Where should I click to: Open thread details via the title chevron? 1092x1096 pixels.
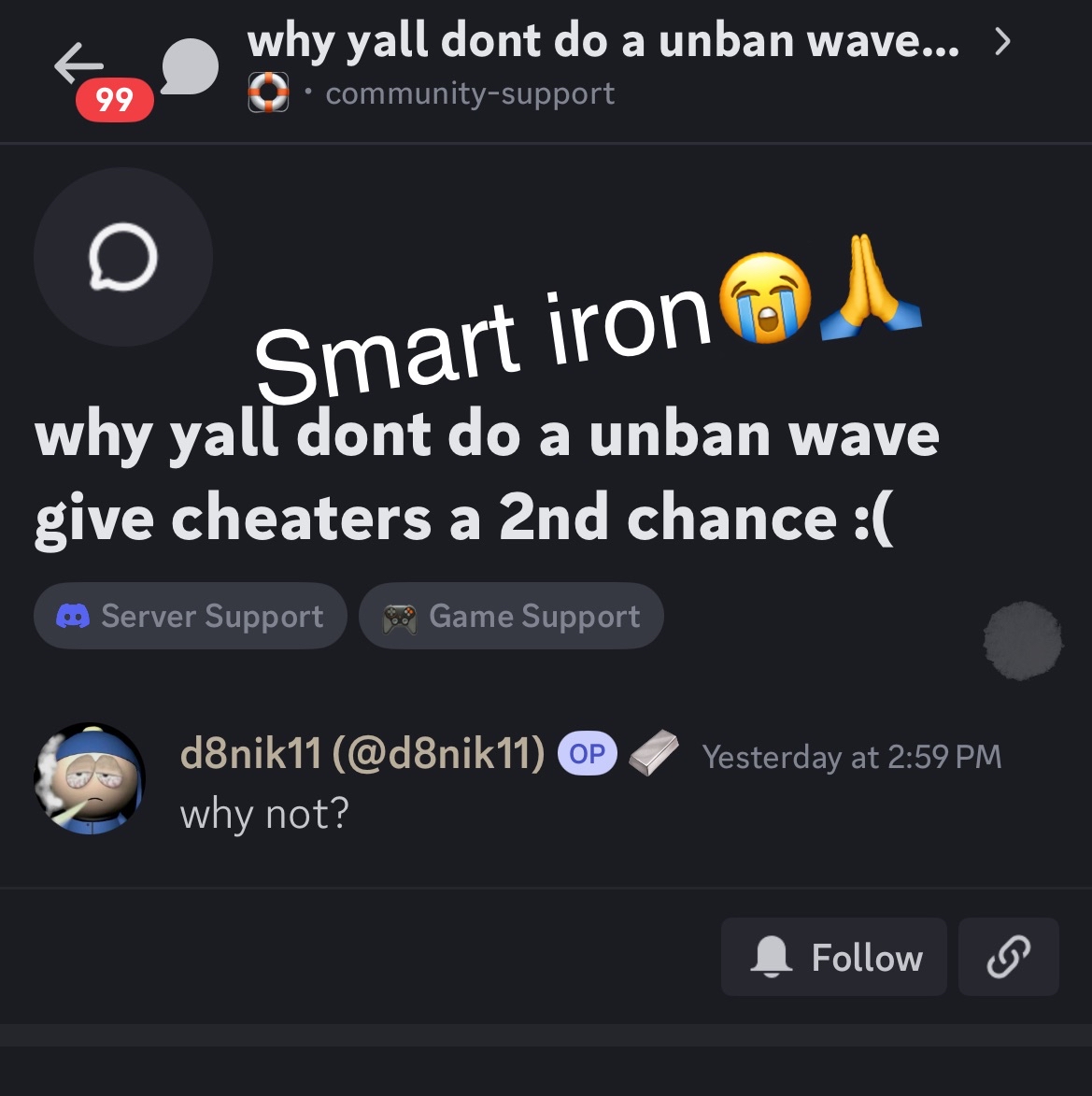click(x=1002, y=42)
